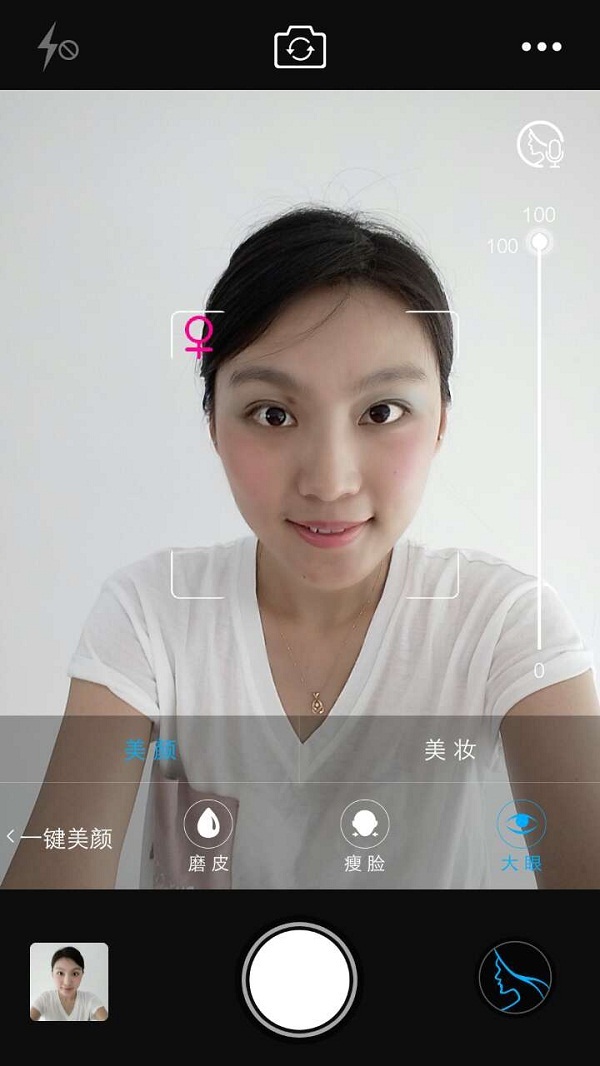
Task: Select the 瘦脸 face slimming option
Action: pyautogui.click(x=365, y=836)
